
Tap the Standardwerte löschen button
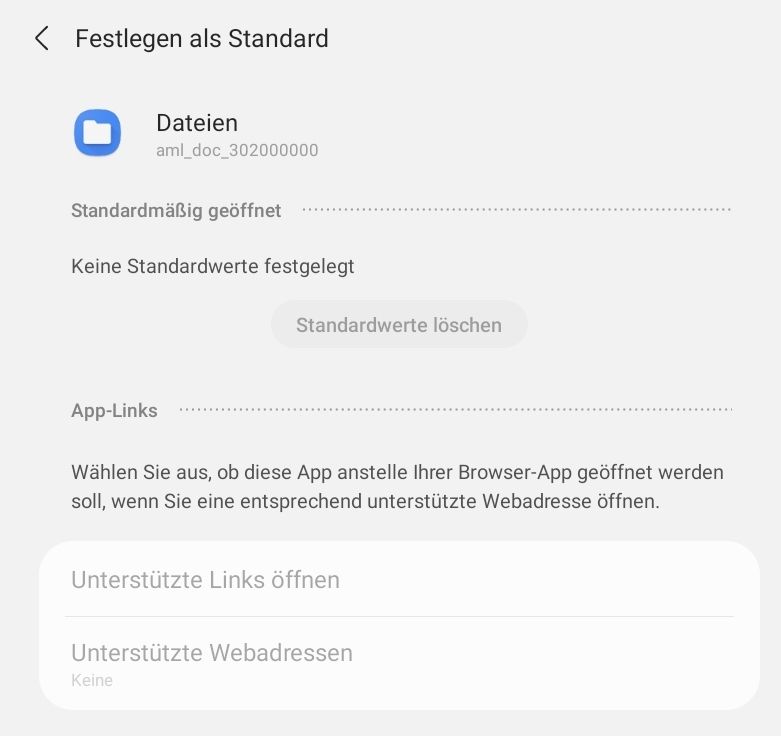point(399,325)
